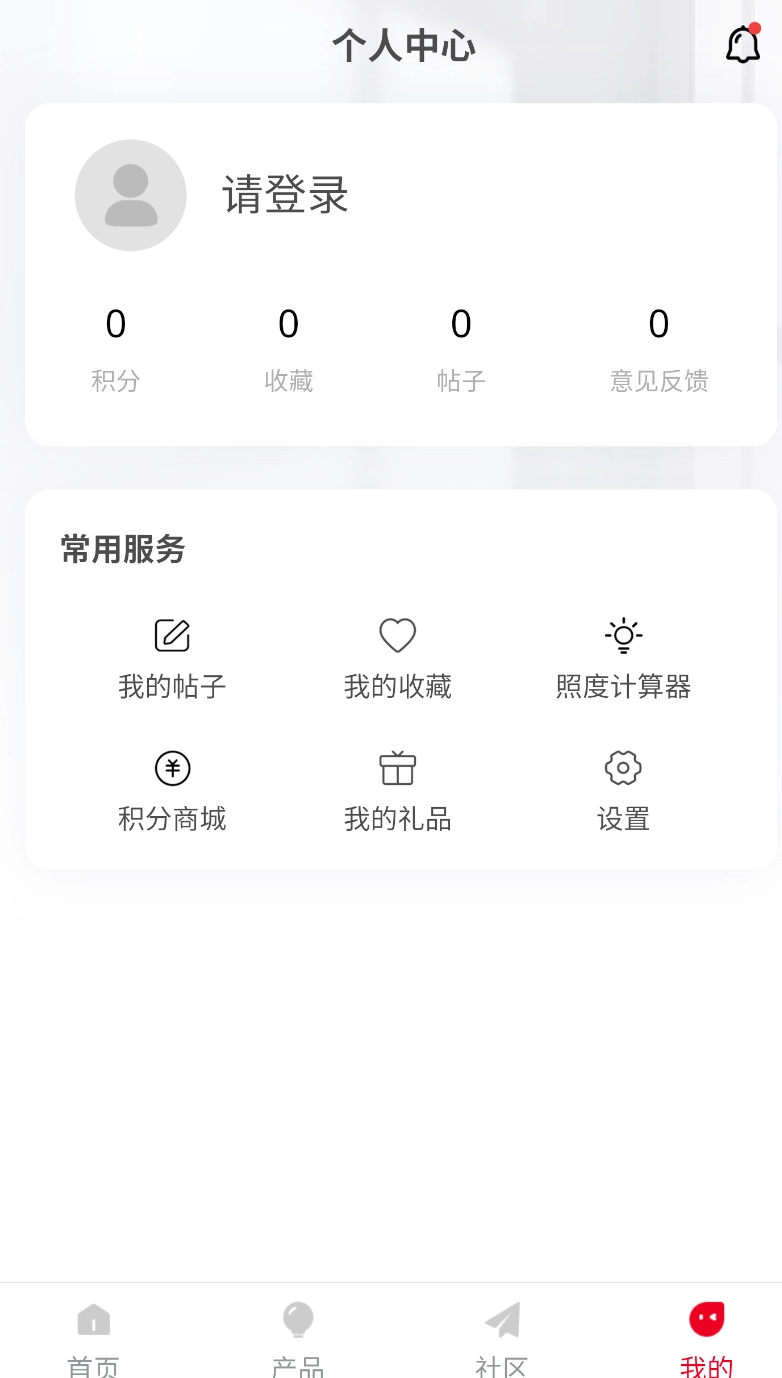This screenshot has width=782, height=1378.
Task: View your 积分 points count
Action: pos(115,348)
